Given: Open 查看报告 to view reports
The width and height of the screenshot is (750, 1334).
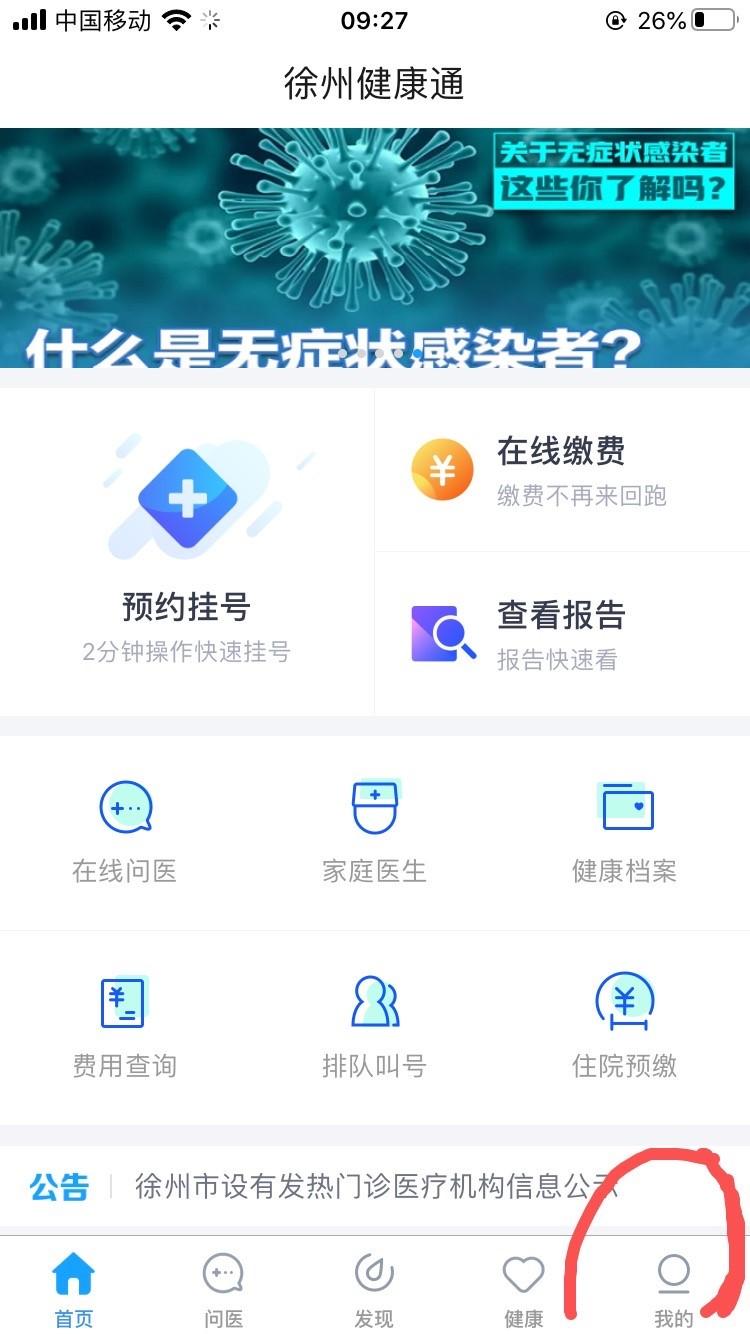Looking at the screenshot, I should [562, 634].
